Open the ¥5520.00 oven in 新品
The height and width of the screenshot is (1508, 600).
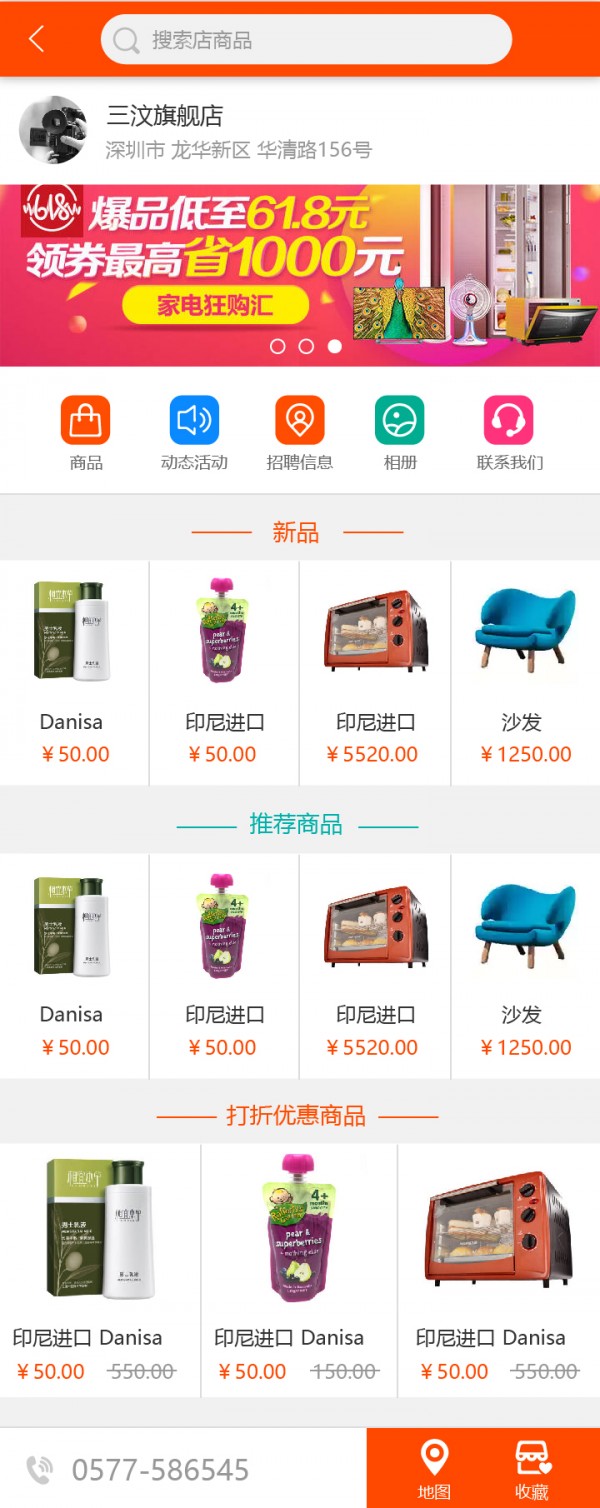375,672
